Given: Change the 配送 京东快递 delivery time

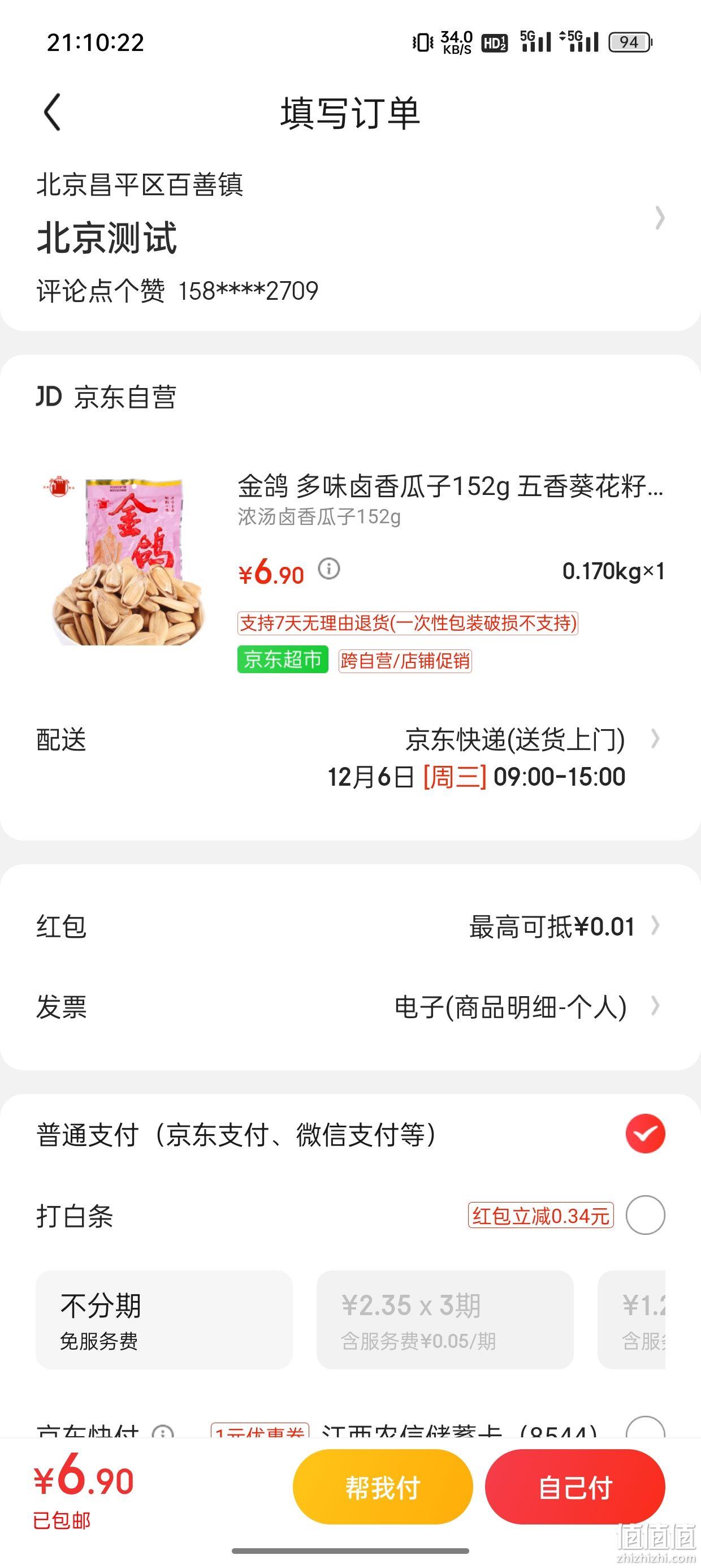Looking at the screenshot, I should (x=350, y=758).
